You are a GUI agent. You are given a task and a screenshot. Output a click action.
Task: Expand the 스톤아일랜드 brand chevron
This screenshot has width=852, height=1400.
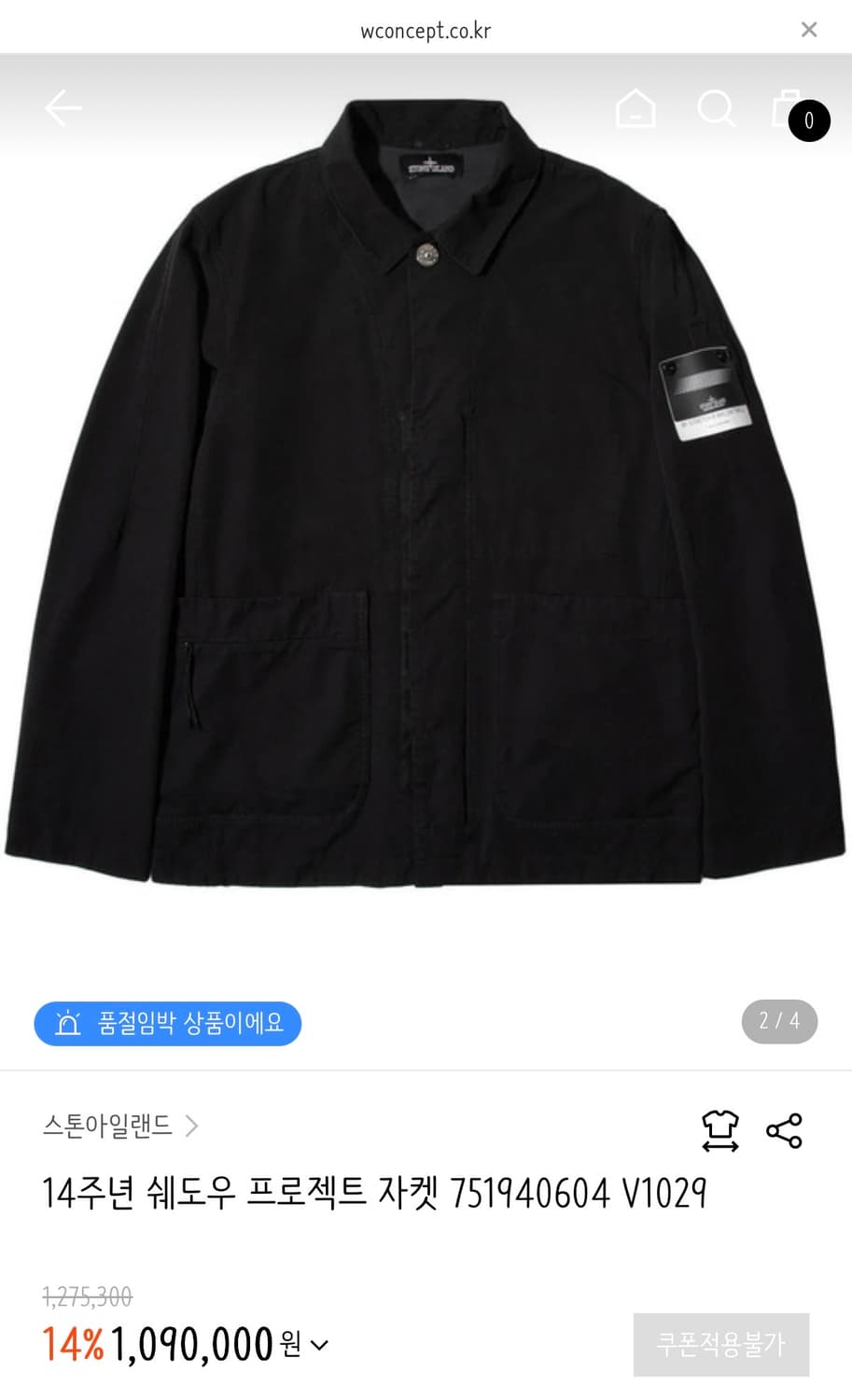pyautogui.click(x=192, y=1127)
